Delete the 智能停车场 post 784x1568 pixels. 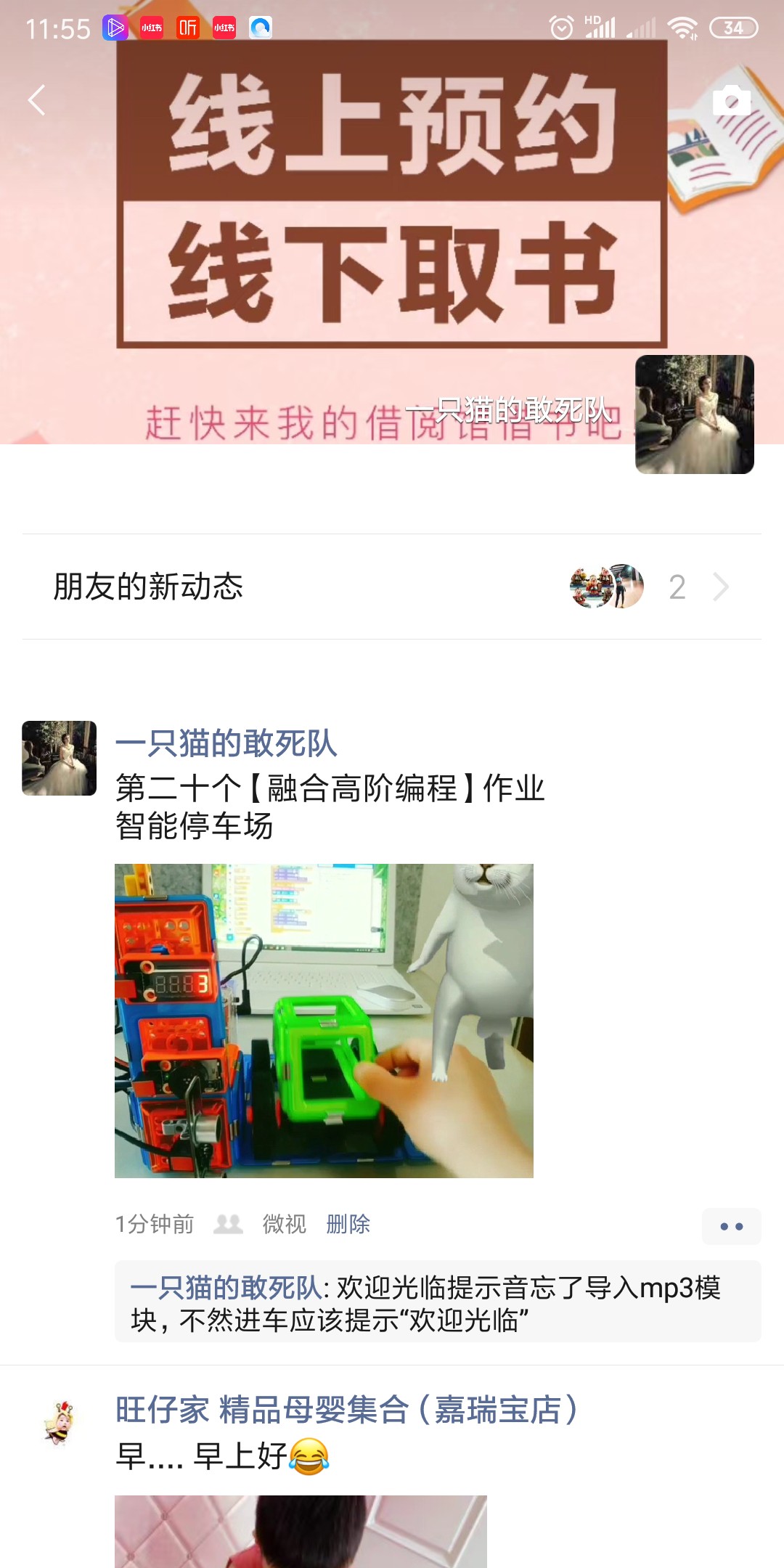(x=348, y=1225)
